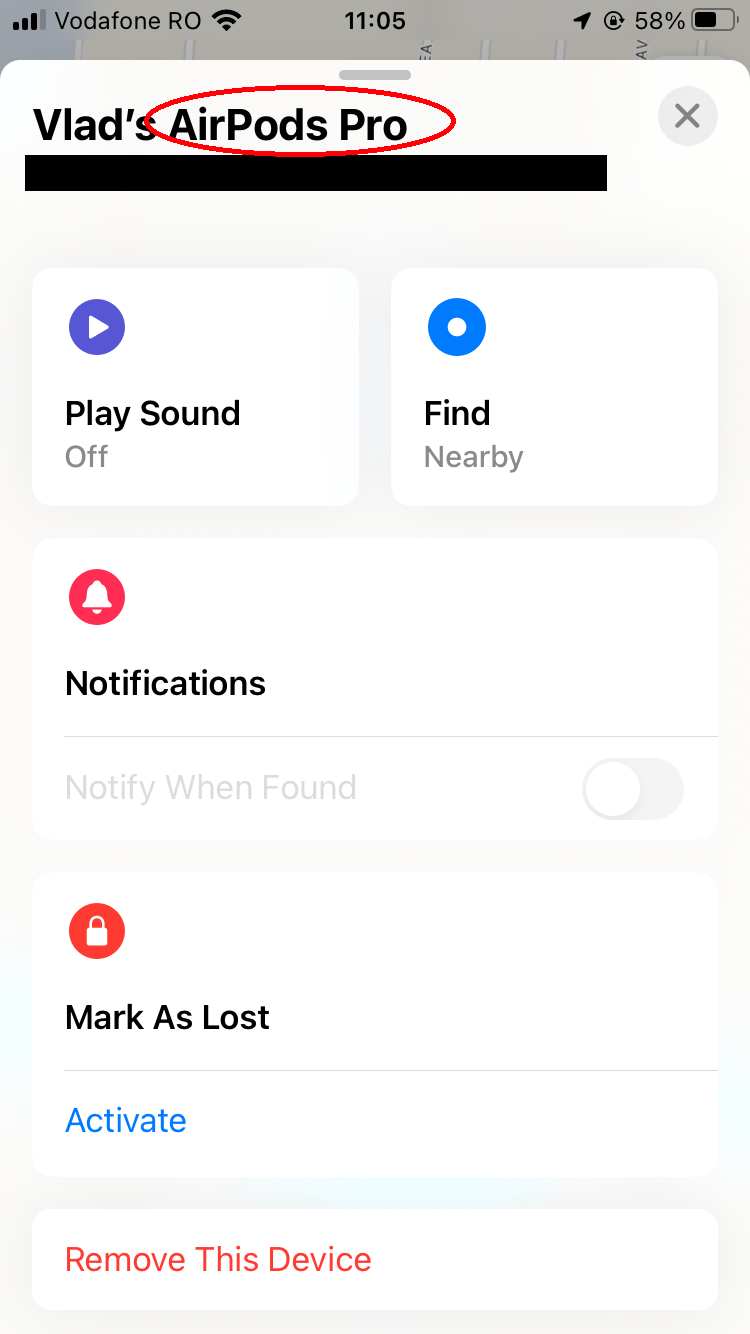
Task: Open Find Nearby for the AirPods
Action: point(553,386)
